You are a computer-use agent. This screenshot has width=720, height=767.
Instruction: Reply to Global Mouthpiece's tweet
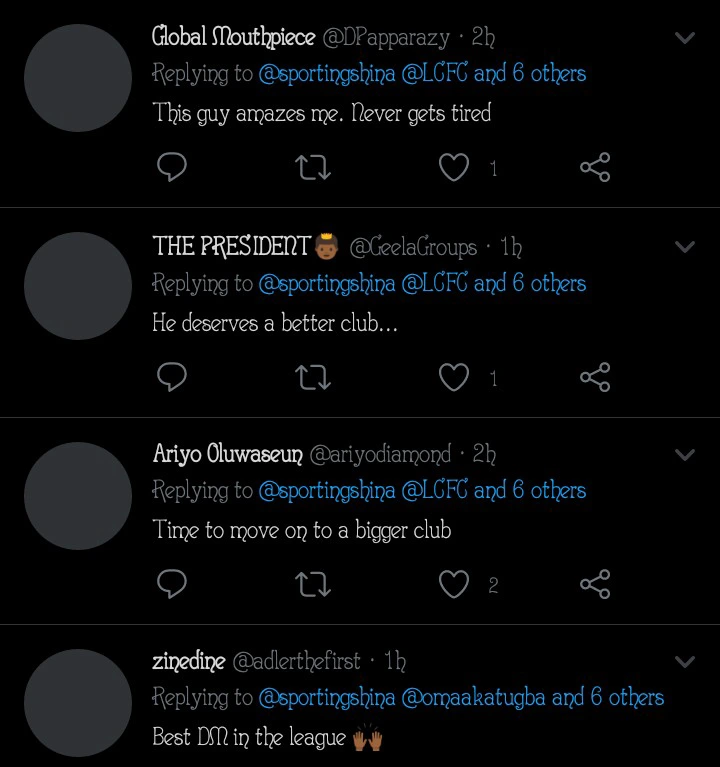[173, 168]
